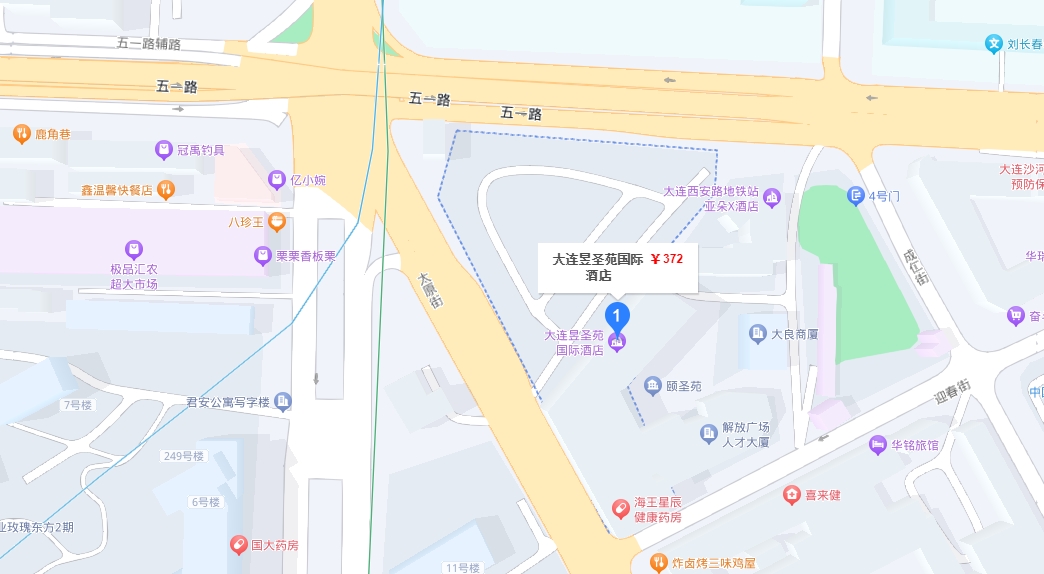
Task: Tap the 栗栗香板栗 shop marker
Action: [x=262, y=256]
